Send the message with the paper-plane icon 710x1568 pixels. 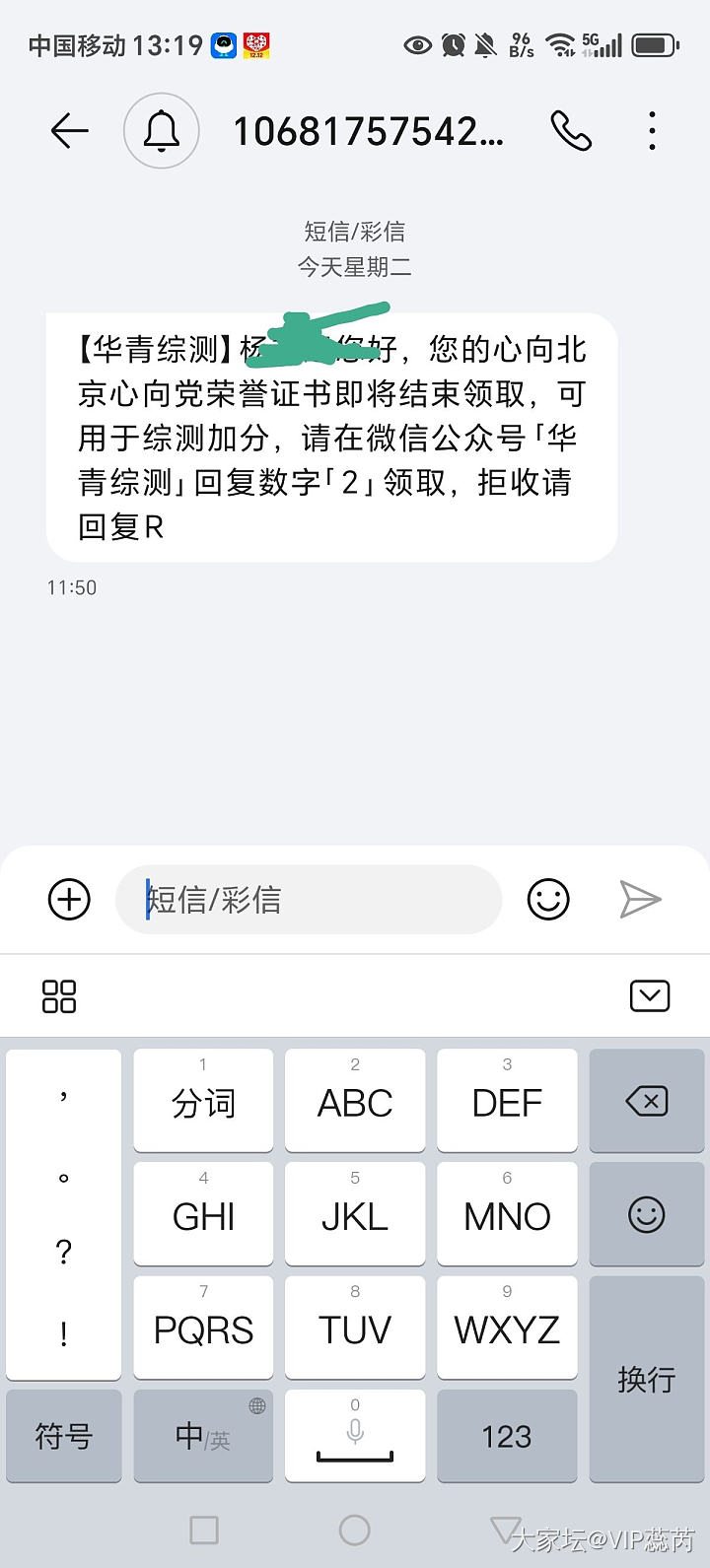[640, 899]
